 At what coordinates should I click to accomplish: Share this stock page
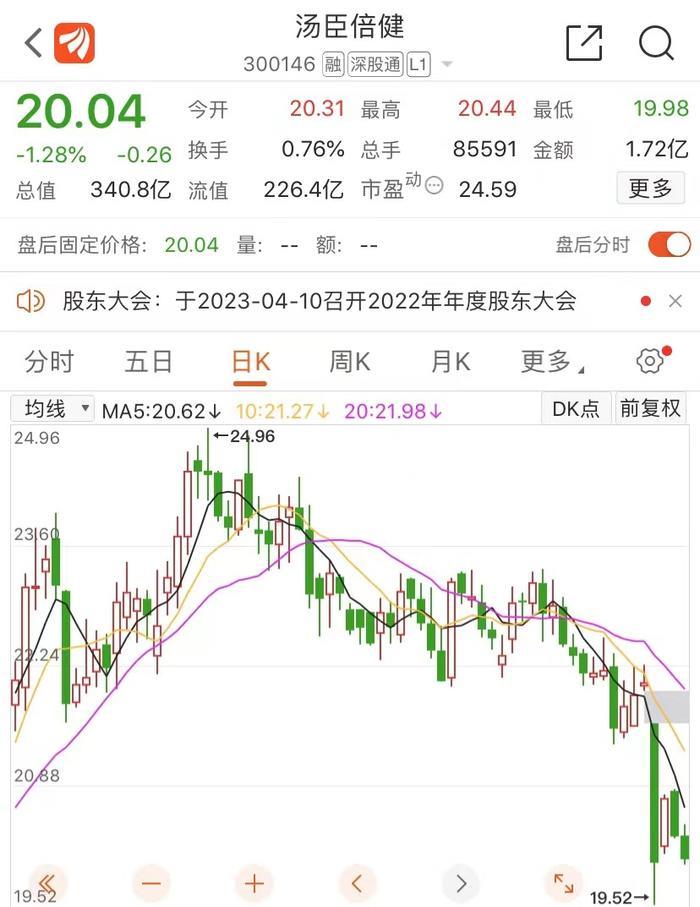584,43
